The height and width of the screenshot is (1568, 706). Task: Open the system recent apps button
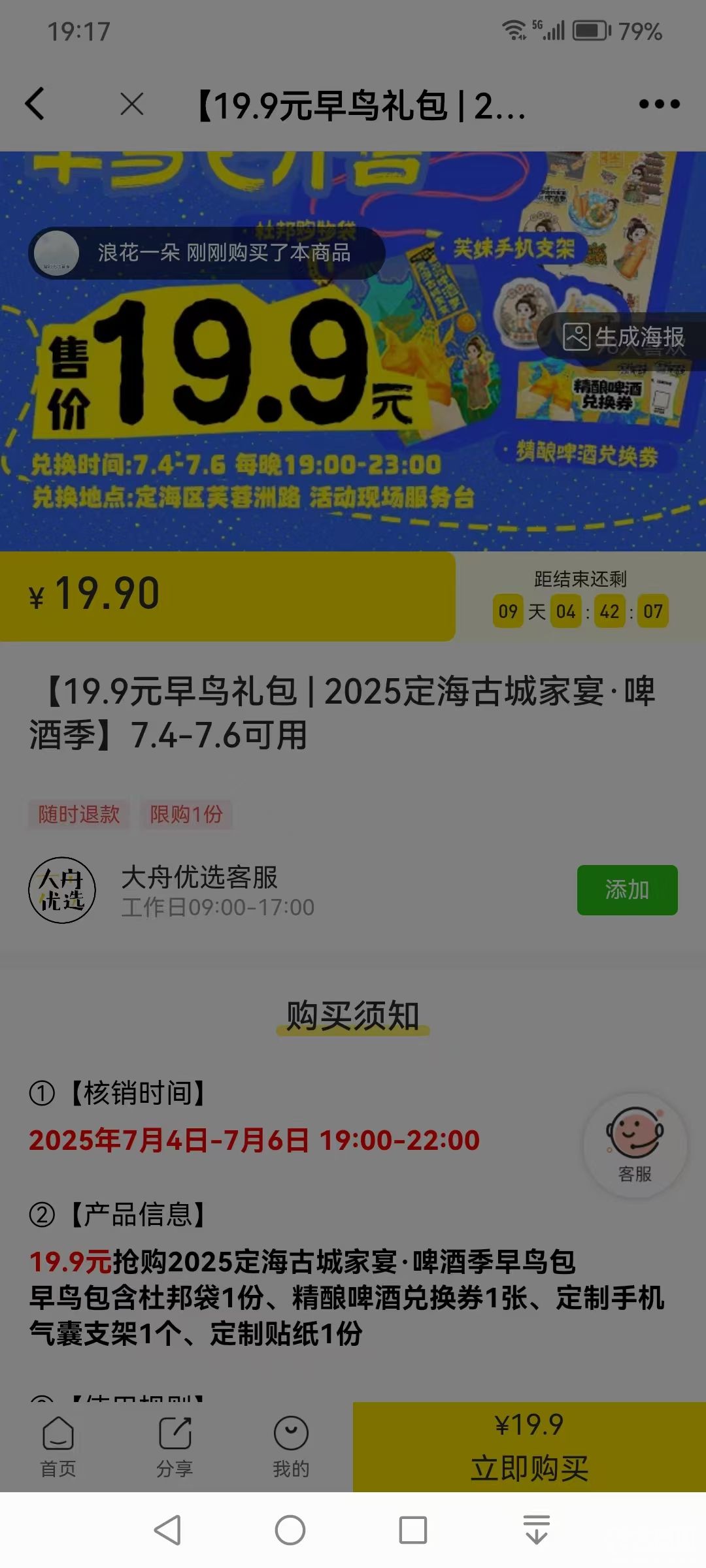(x=413, y=1530)
